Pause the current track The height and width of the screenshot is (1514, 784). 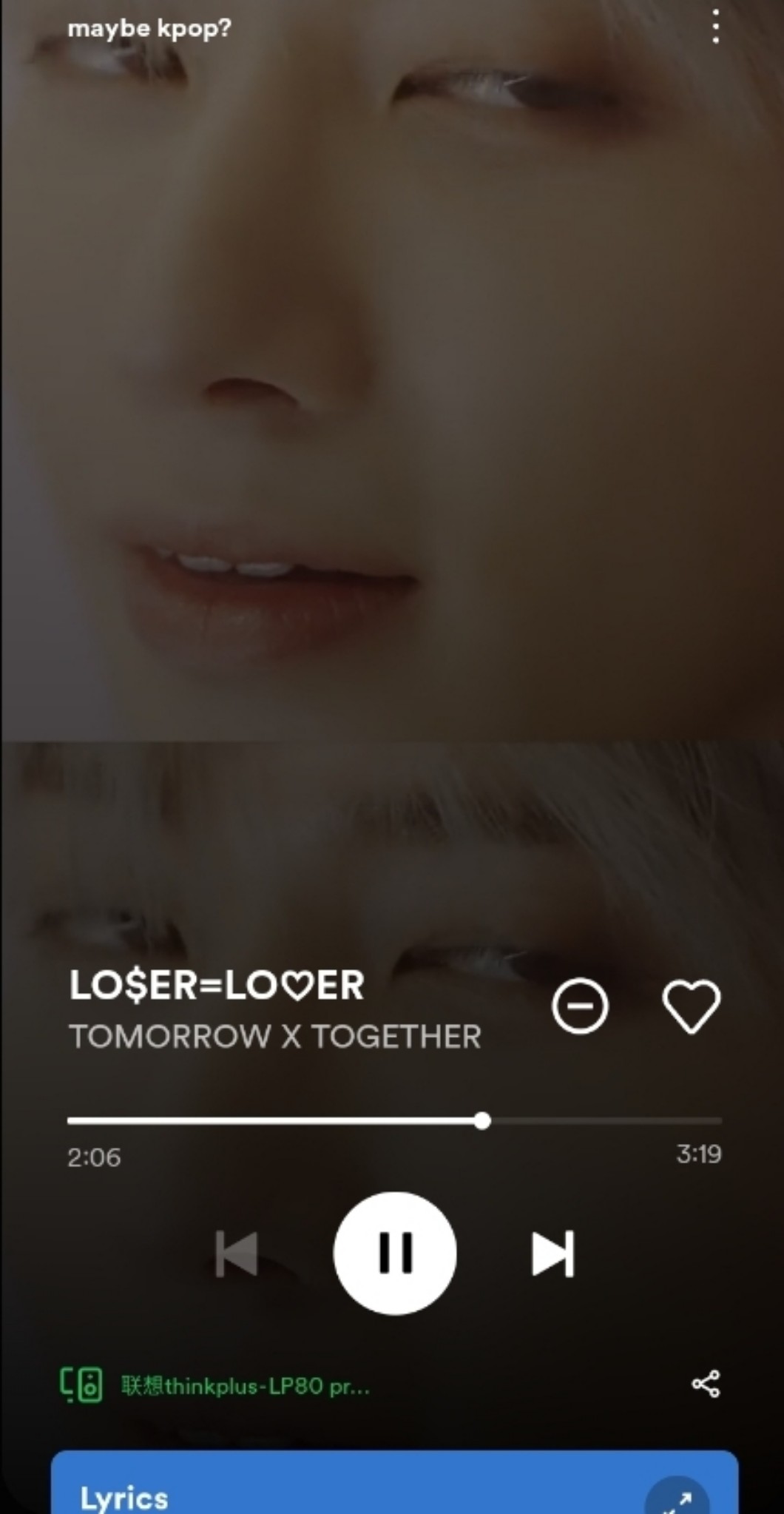[395, 1253]
